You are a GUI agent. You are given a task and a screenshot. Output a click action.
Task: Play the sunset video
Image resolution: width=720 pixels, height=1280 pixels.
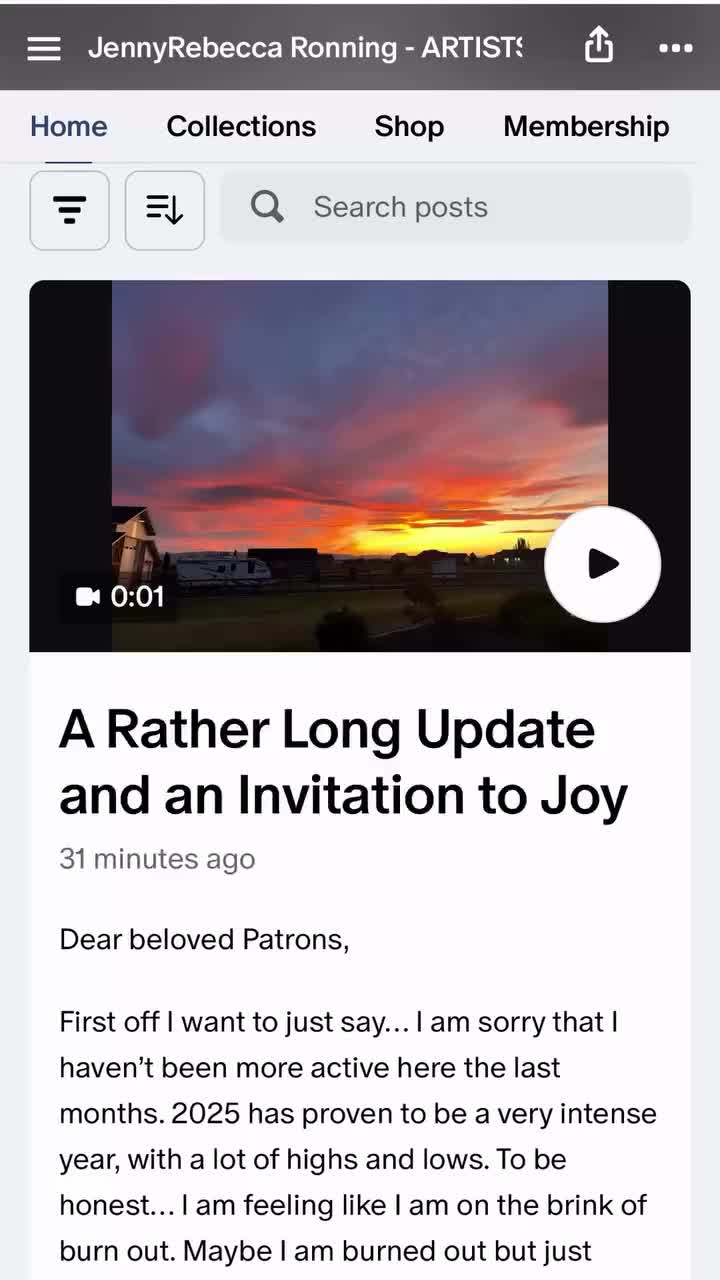pyautogui.click(x=602, y=564)
